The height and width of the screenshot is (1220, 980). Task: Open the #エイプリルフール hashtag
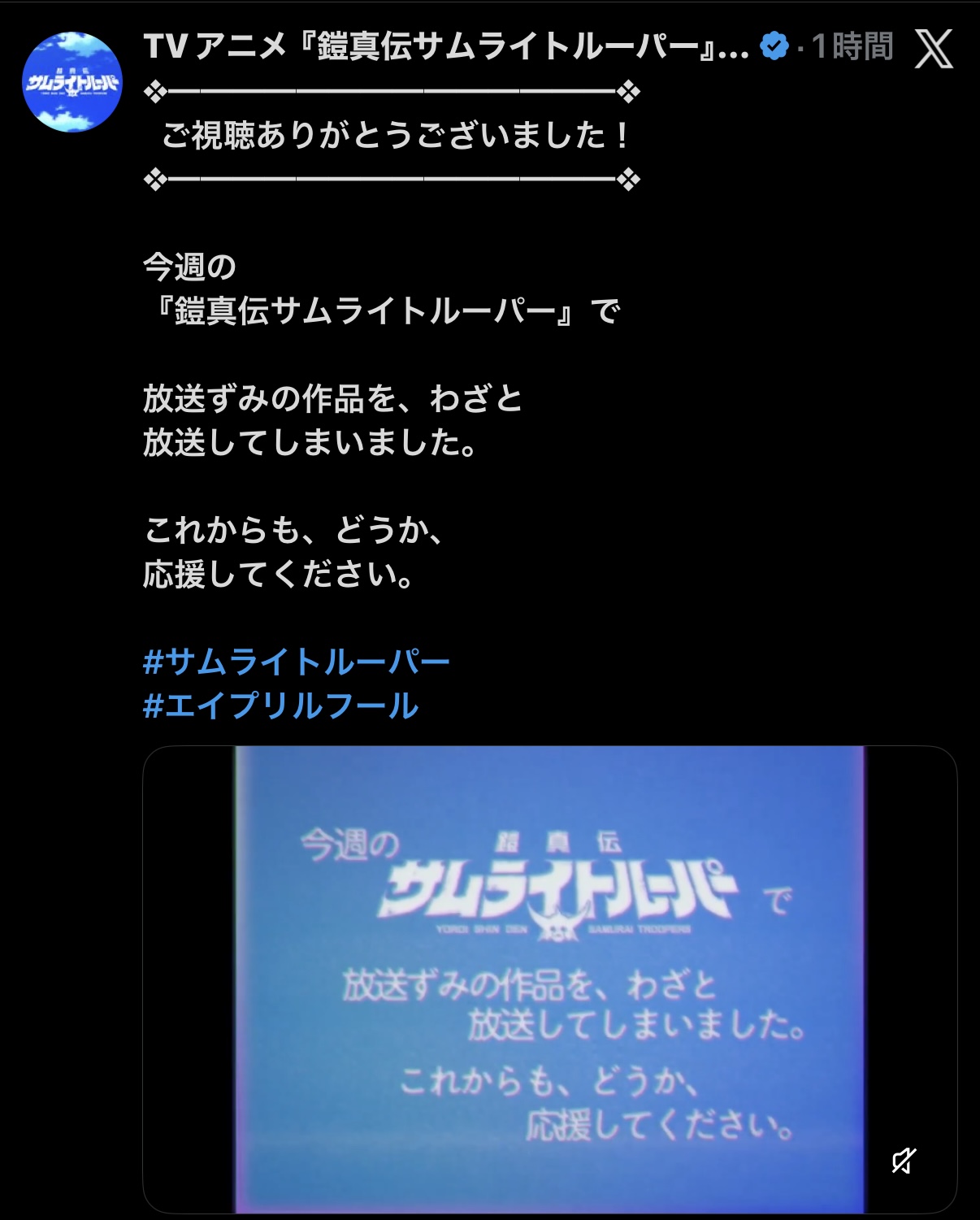(x=281, y=706)
